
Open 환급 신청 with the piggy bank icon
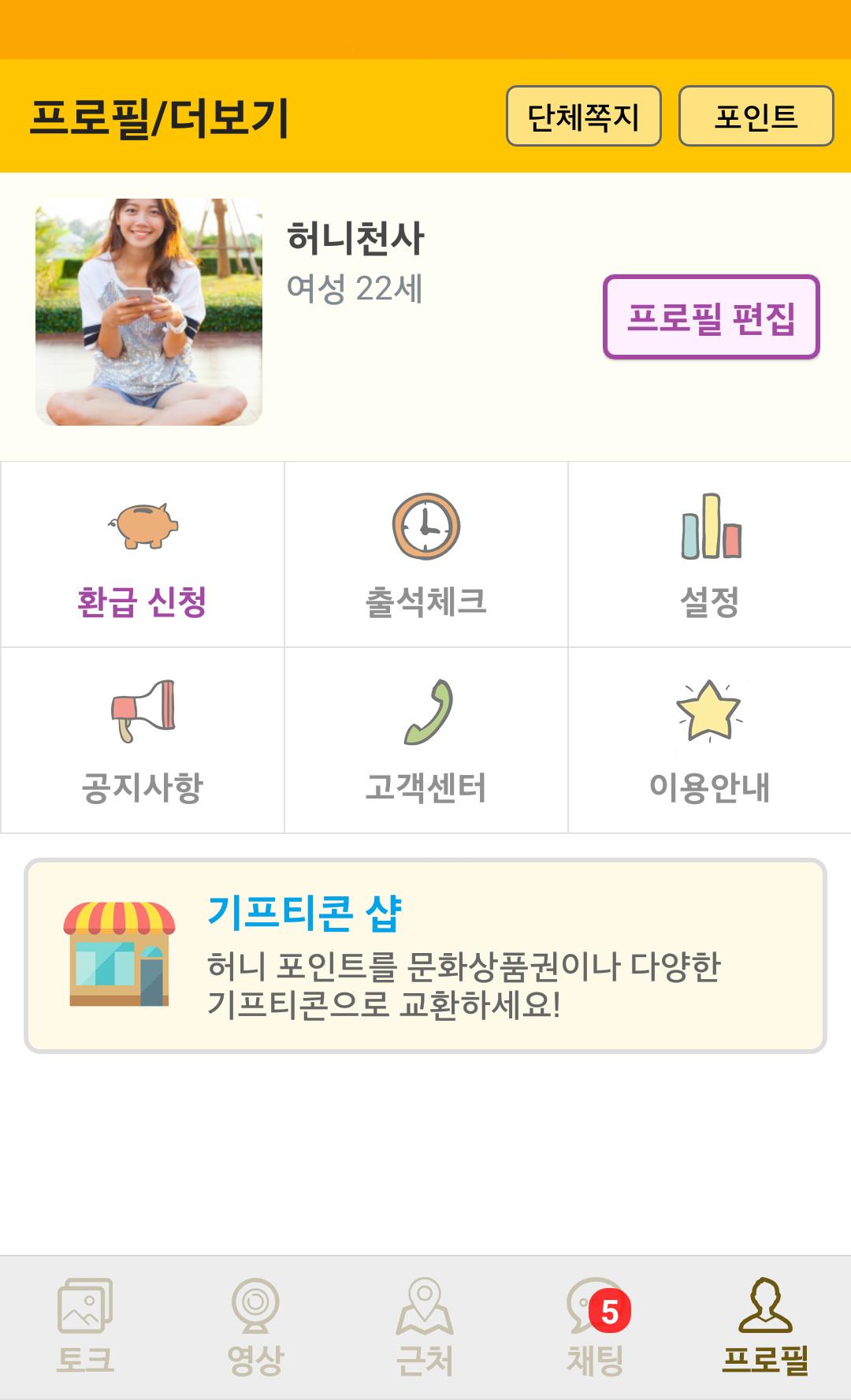pos(143,555)
